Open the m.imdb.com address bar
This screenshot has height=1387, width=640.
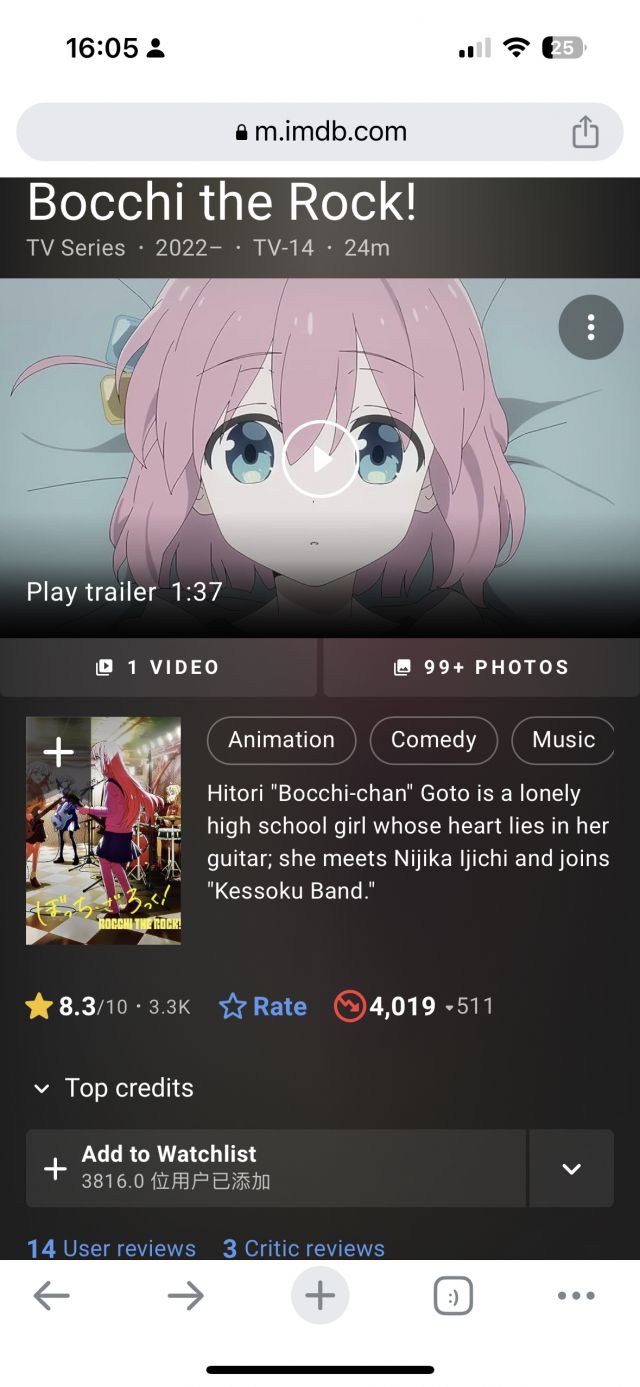pyautogui.click(x=320, y=132)
